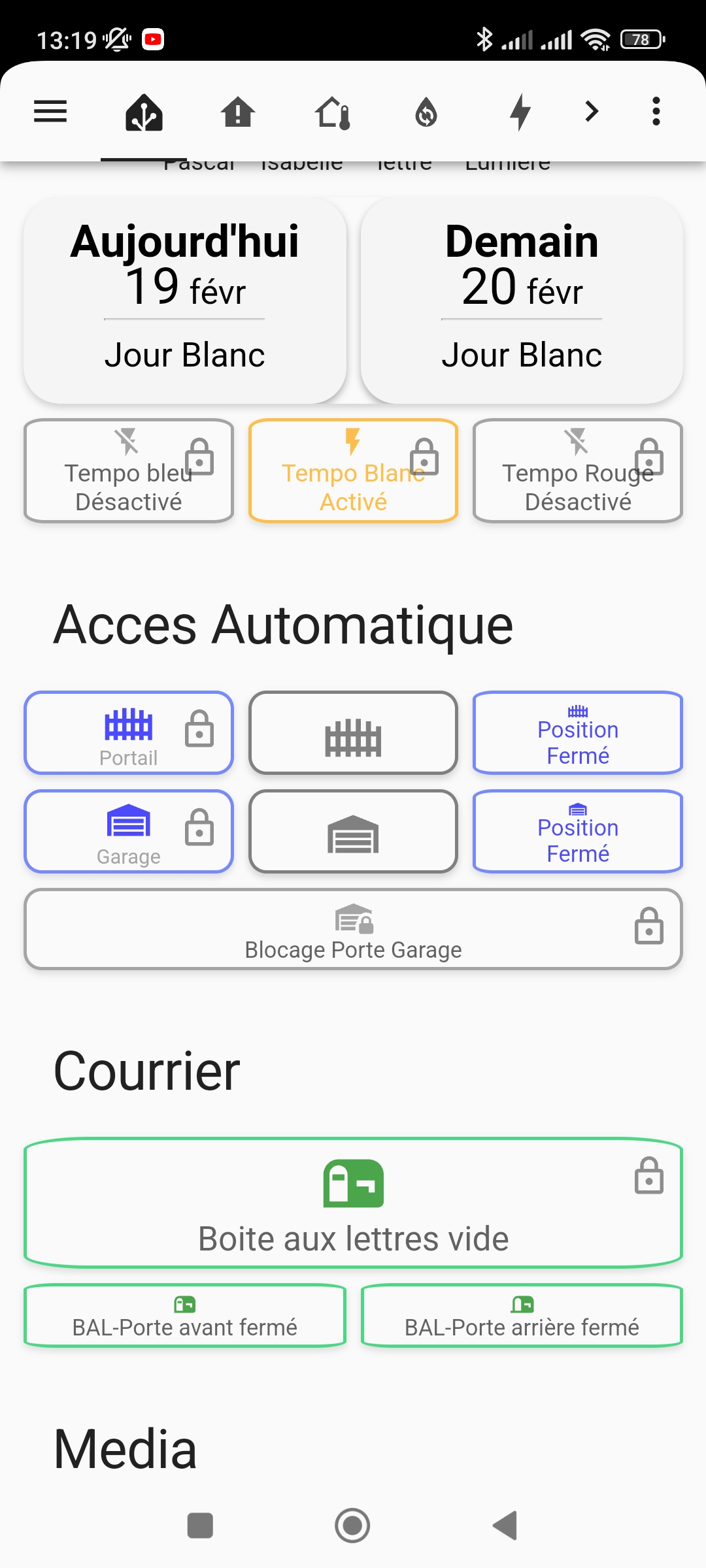Viewport: 706px width, 1568px height.
Task: Switch to the water boiler tab
Action: click(426, 112)
